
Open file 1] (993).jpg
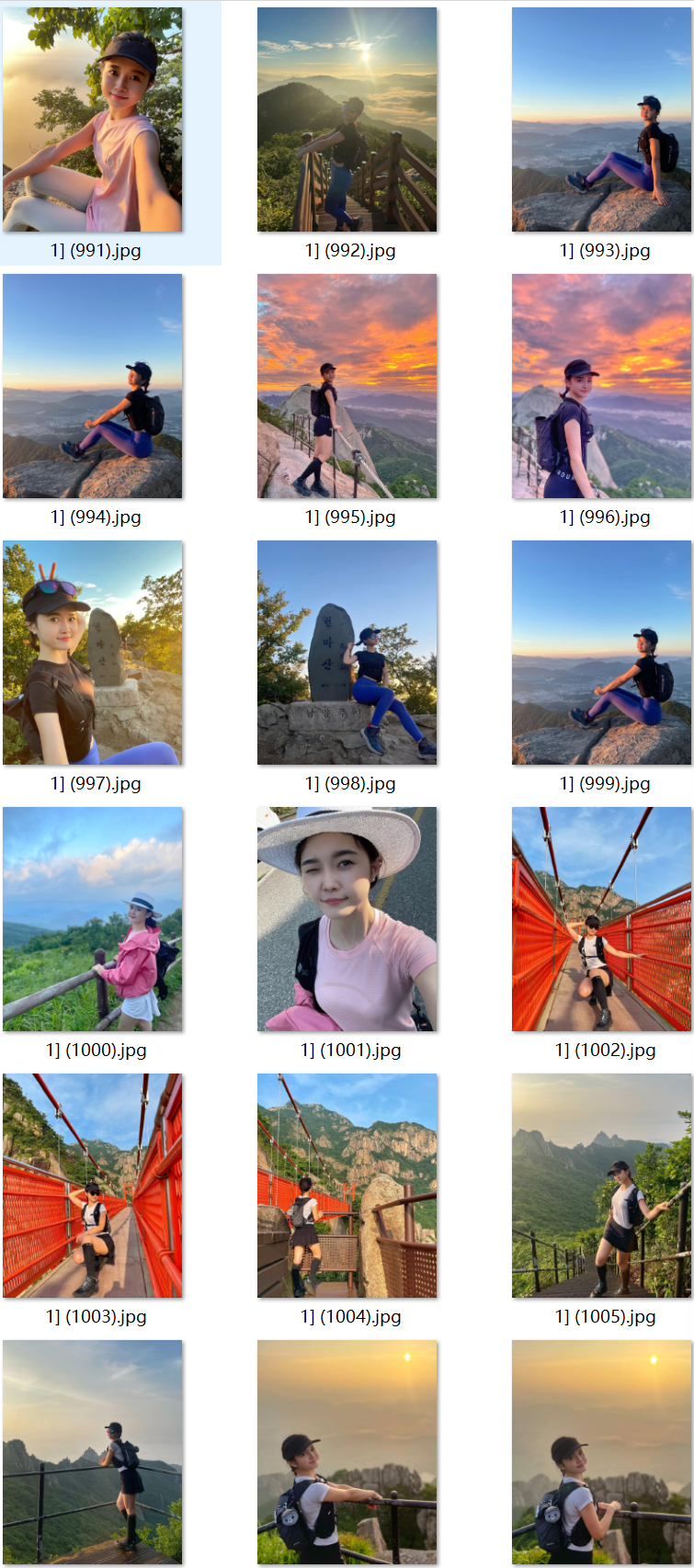(x=601, y=119)
